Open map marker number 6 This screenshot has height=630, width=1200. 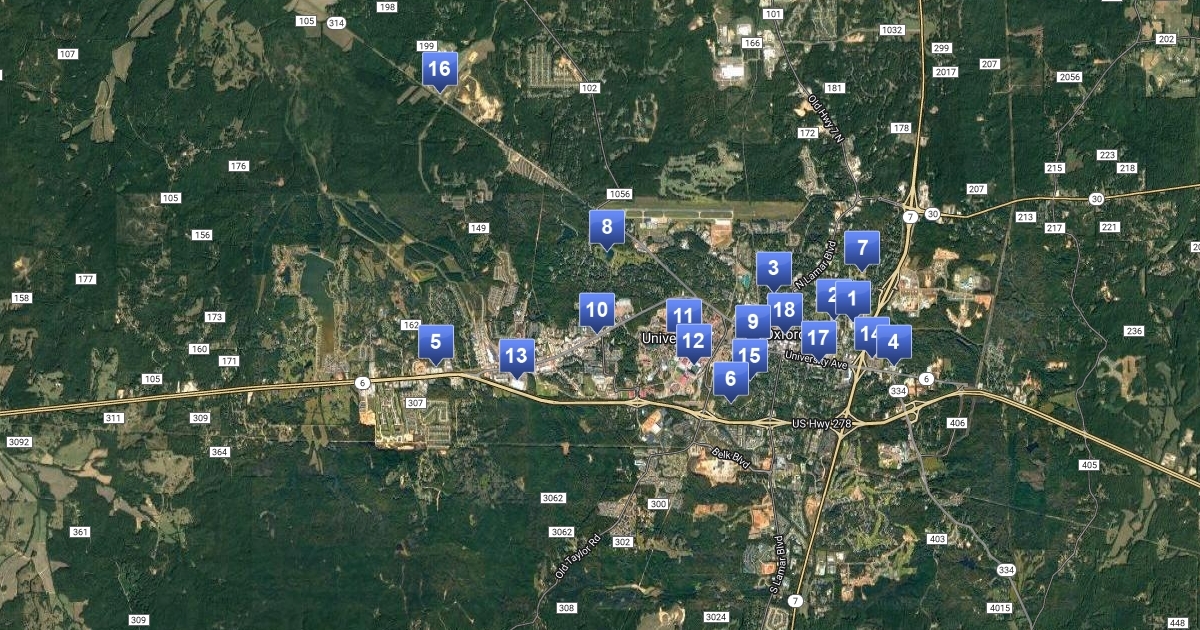pyautogui.click(x=731, y=379)
